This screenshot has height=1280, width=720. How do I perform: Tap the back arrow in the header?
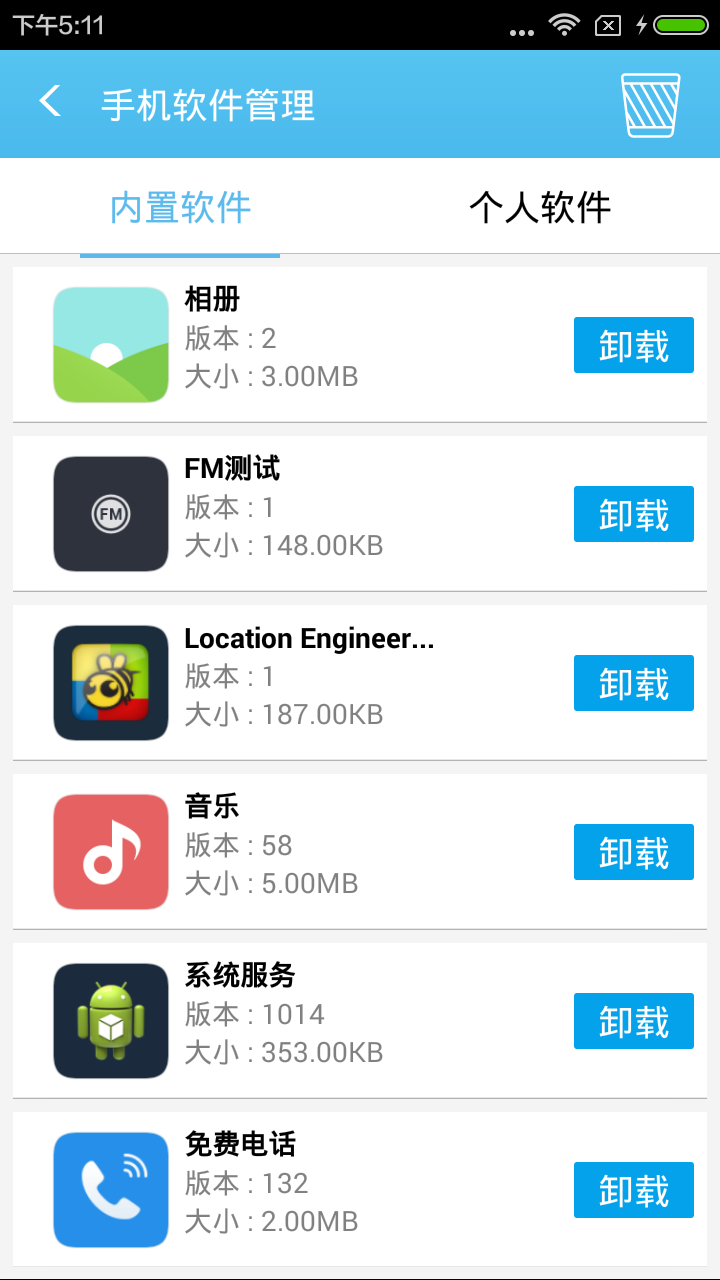pyautogui.click(x=48, y=103)
